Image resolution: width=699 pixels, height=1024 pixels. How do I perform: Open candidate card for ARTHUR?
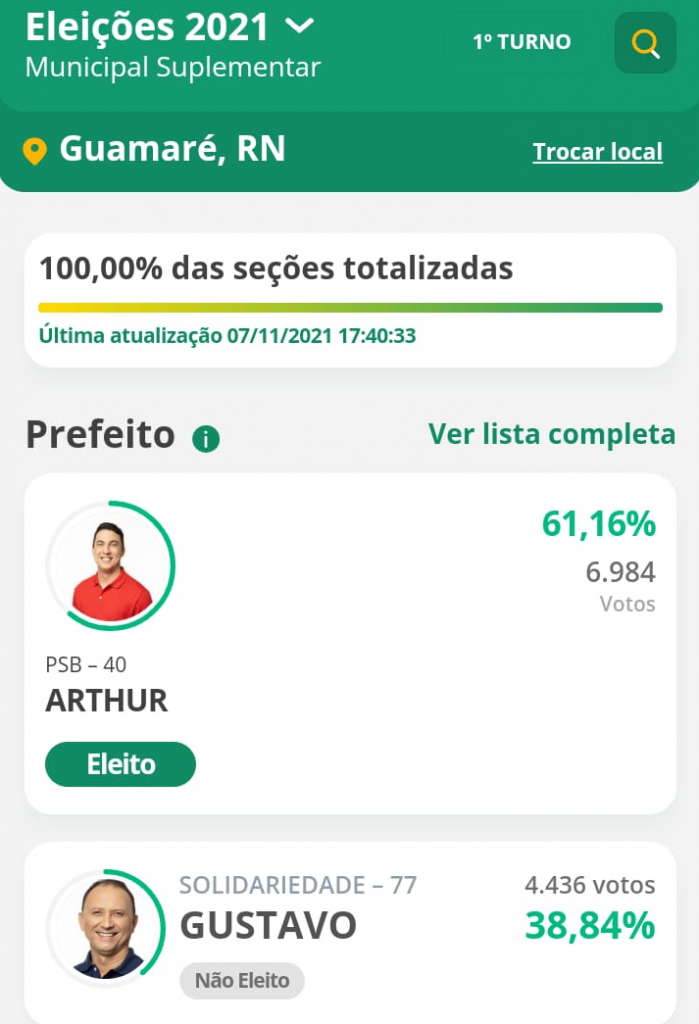[x=350, y=642]
